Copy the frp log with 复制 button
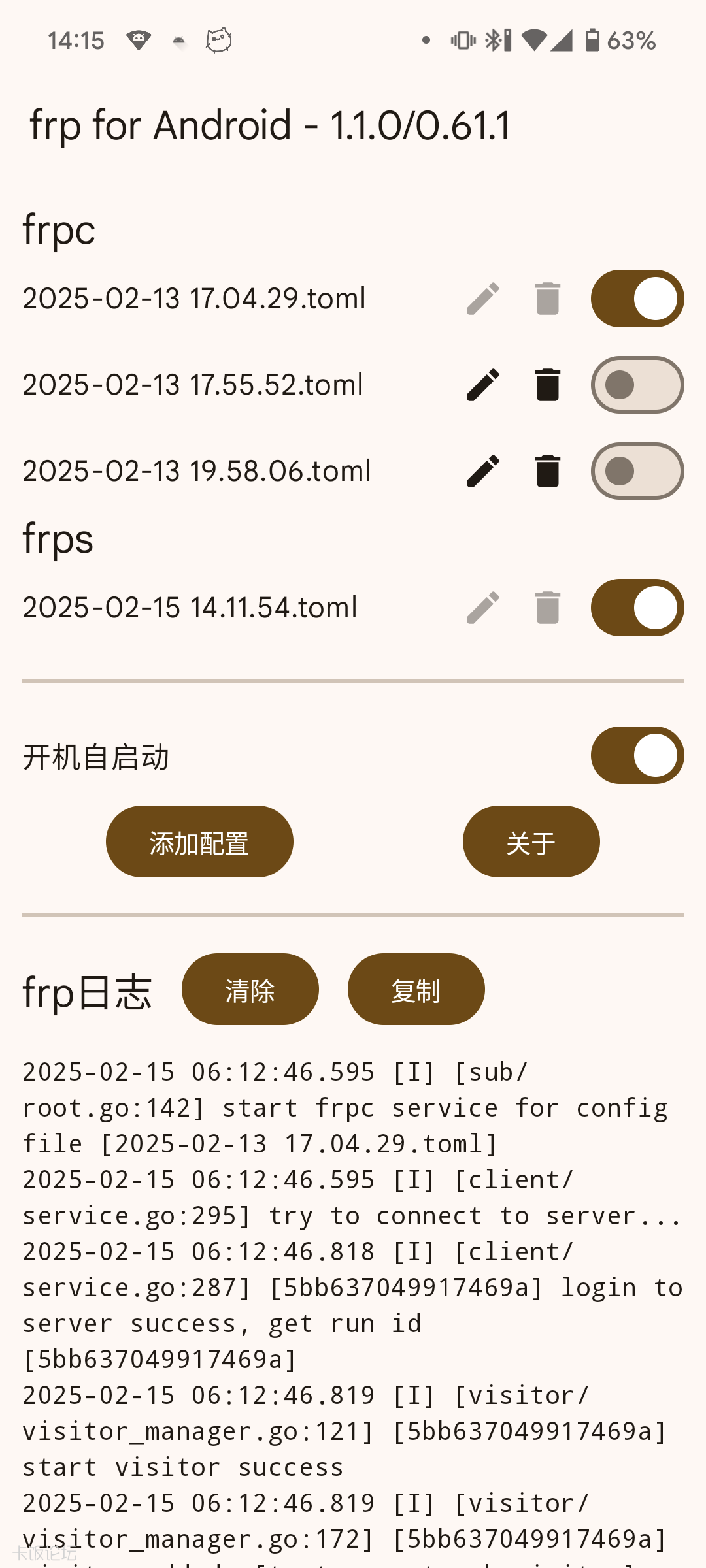Viewport: 706px width, 1568px height. pos(416,988)
